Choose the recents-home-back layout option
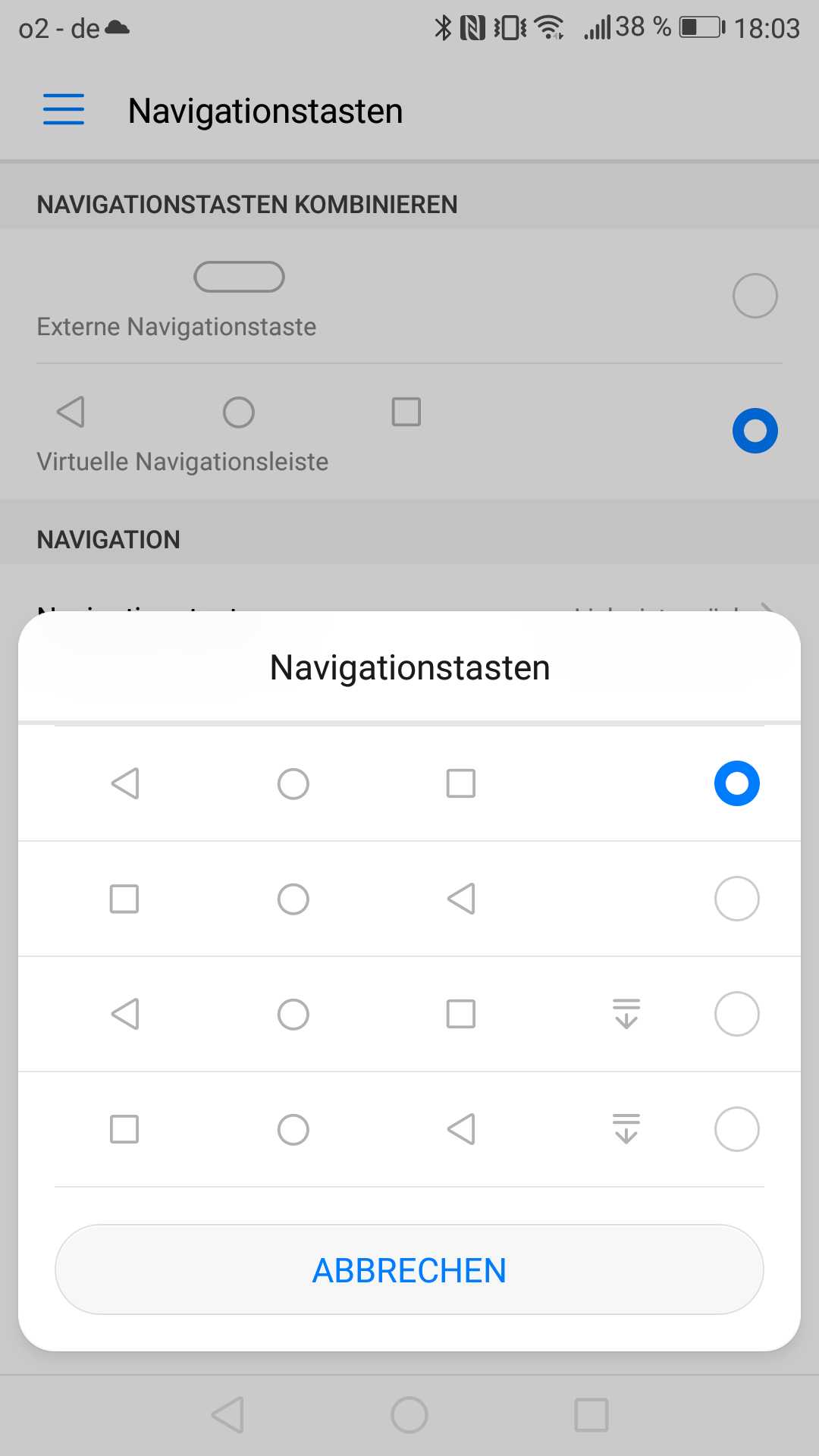 736,899
